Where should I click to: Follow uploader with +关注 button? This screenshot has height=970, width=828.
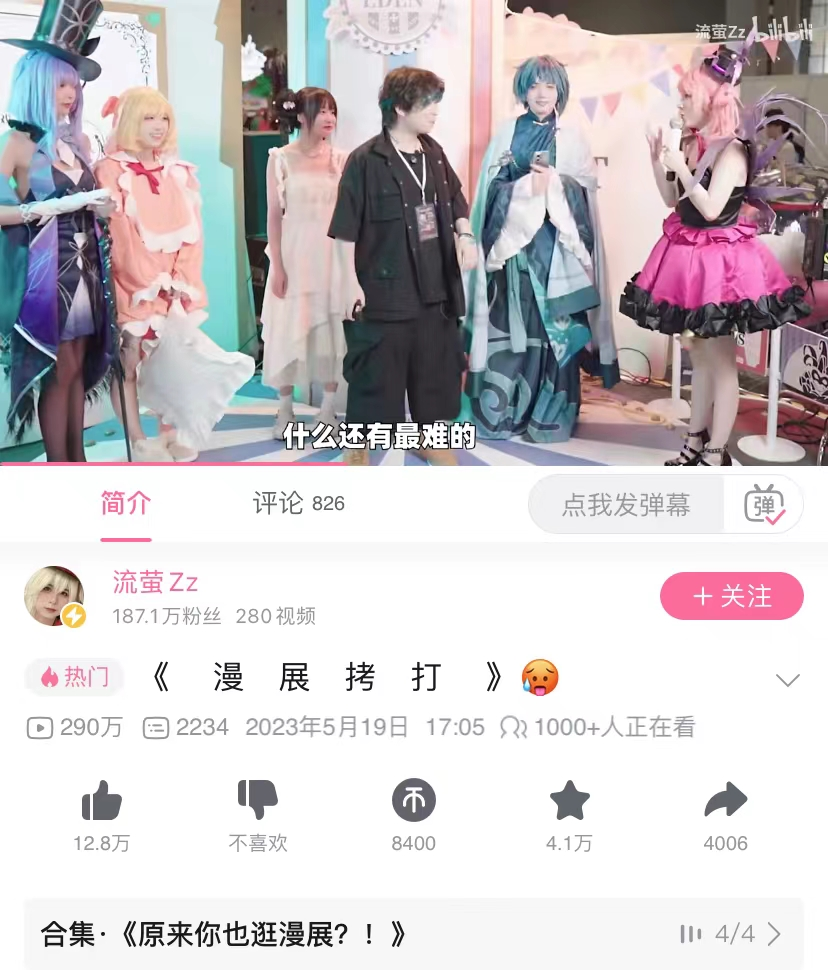(731, 597)
